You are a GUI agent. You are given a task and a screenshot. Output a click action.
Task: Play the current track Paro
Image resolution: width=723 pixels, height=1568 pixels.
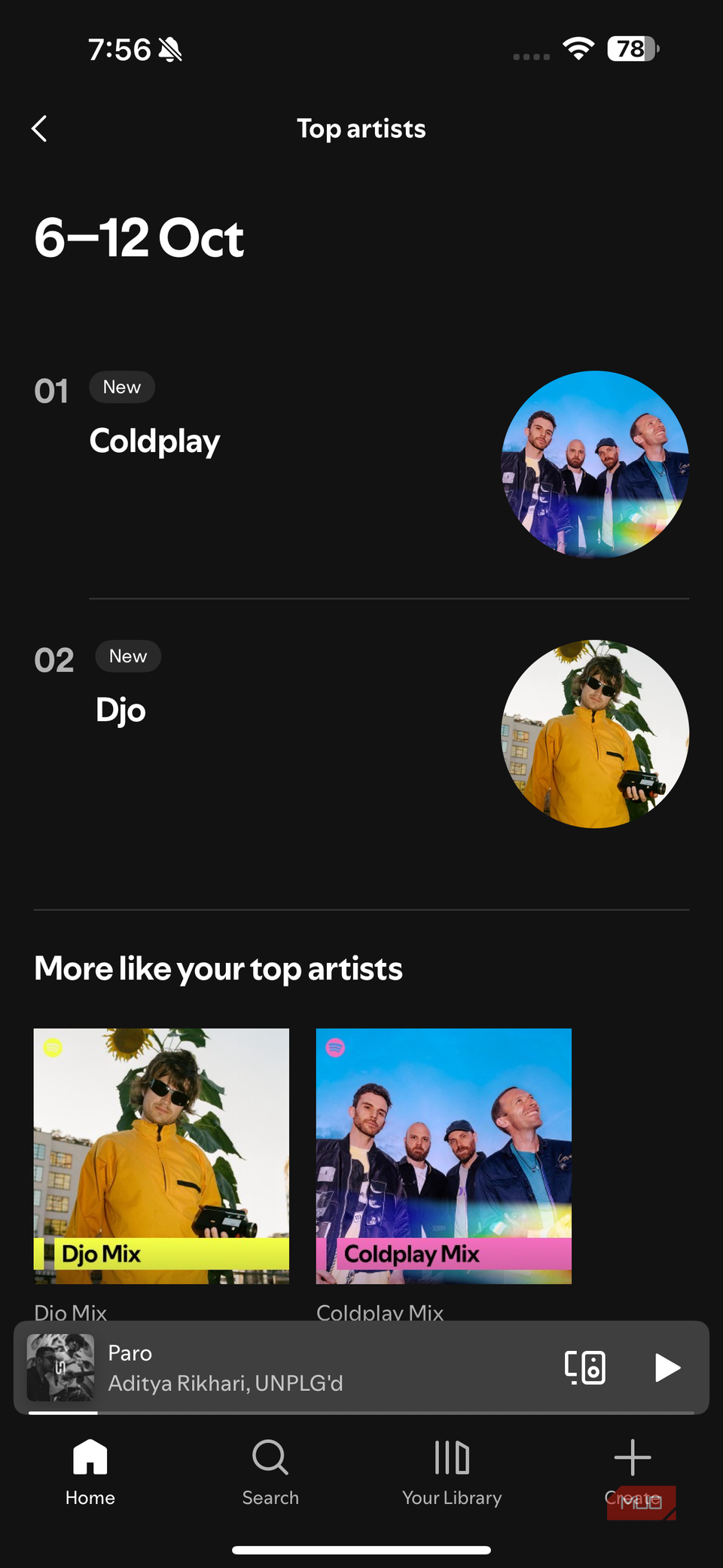[x=667, y=1367]
